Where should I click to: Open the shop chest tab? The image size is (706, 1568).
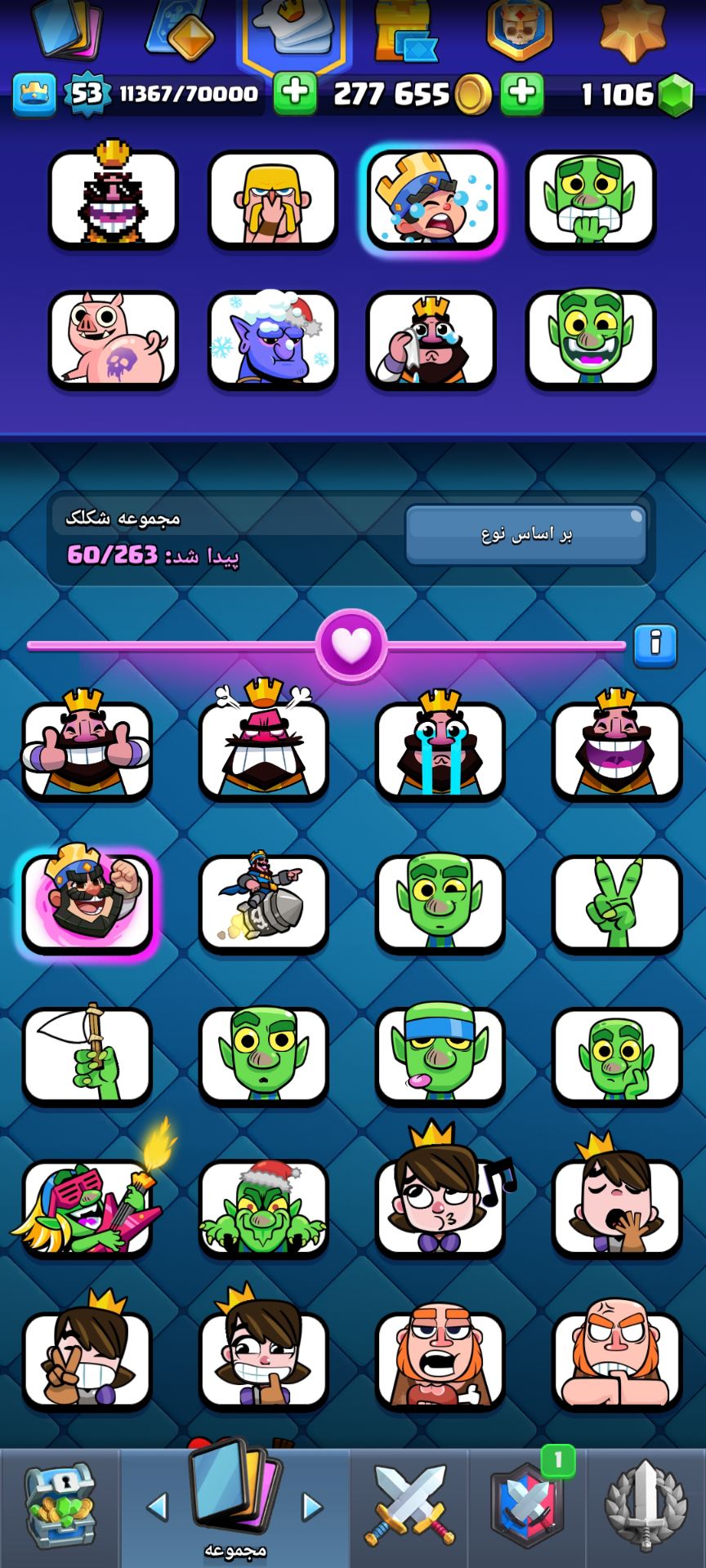[x=60, y=1507]
